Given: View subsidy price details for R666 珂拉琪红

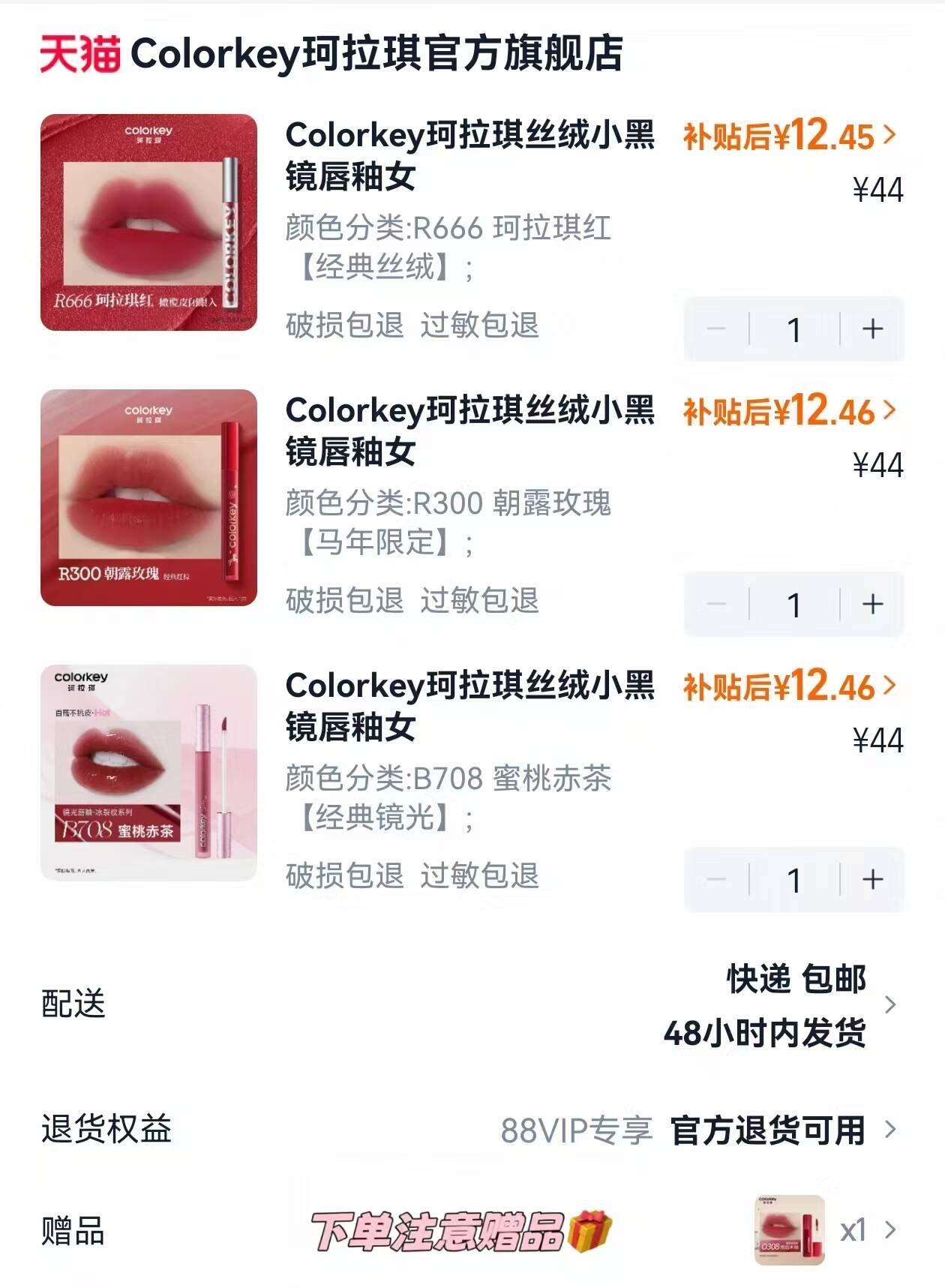Looking at the screenshot, I should [789, 137].
